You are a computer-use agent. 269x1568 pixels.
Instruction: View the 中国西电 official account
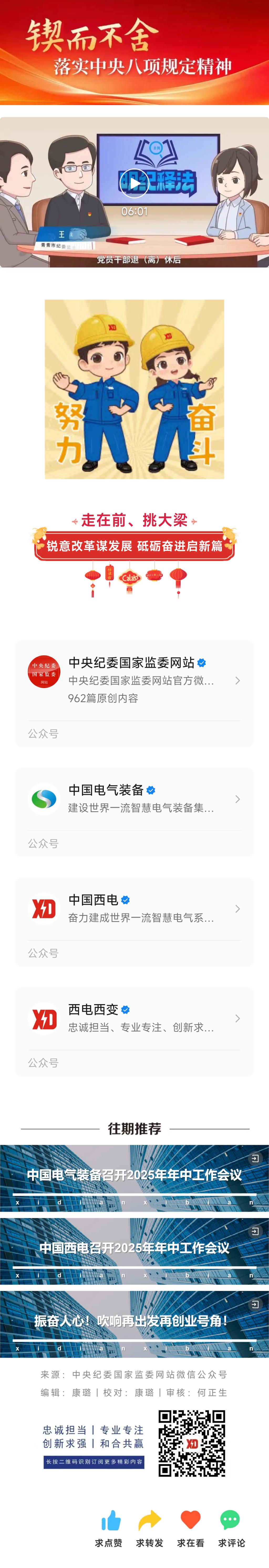pyautogui.click(x=134, y=908)
